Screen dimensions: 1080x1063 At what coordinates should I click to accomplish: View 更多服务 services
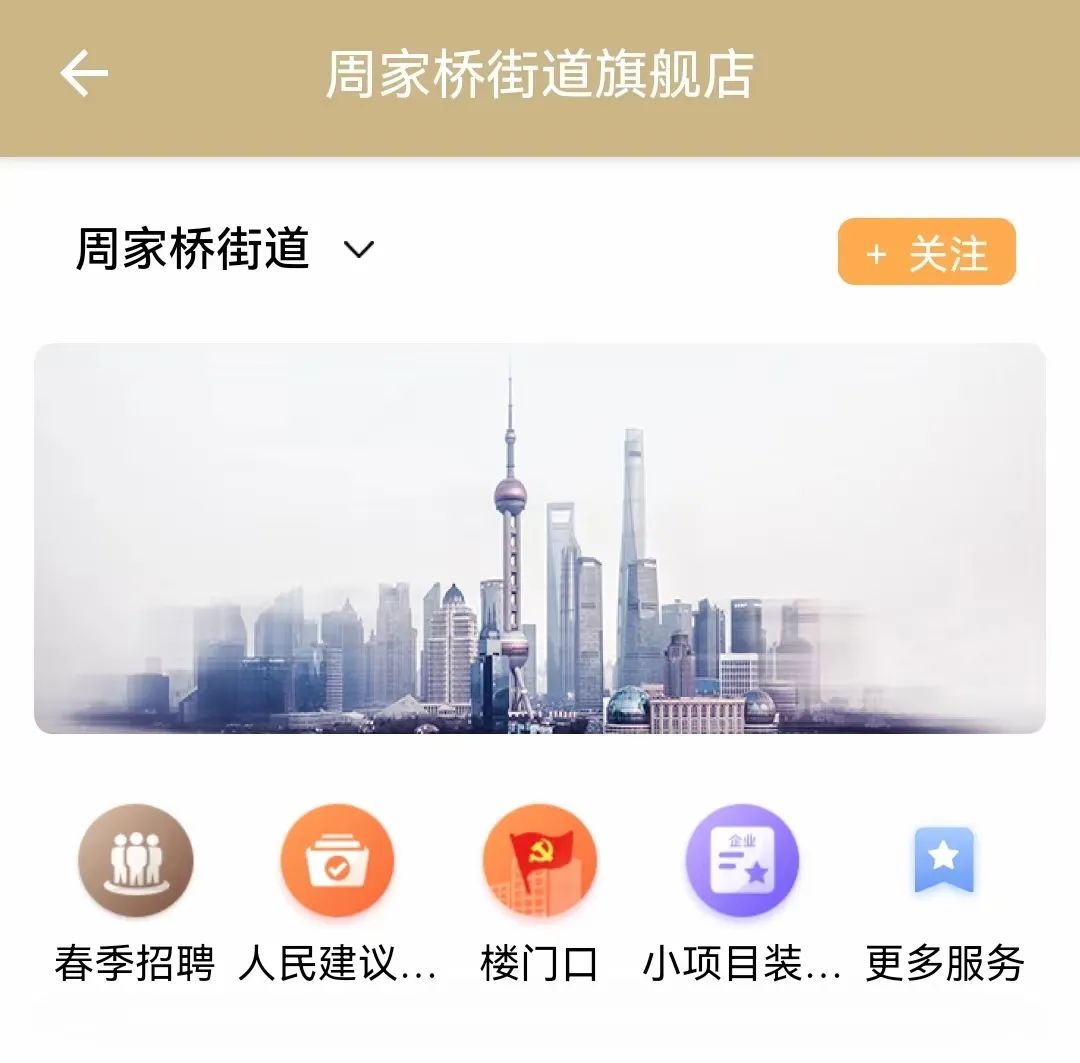click(944, 861)
